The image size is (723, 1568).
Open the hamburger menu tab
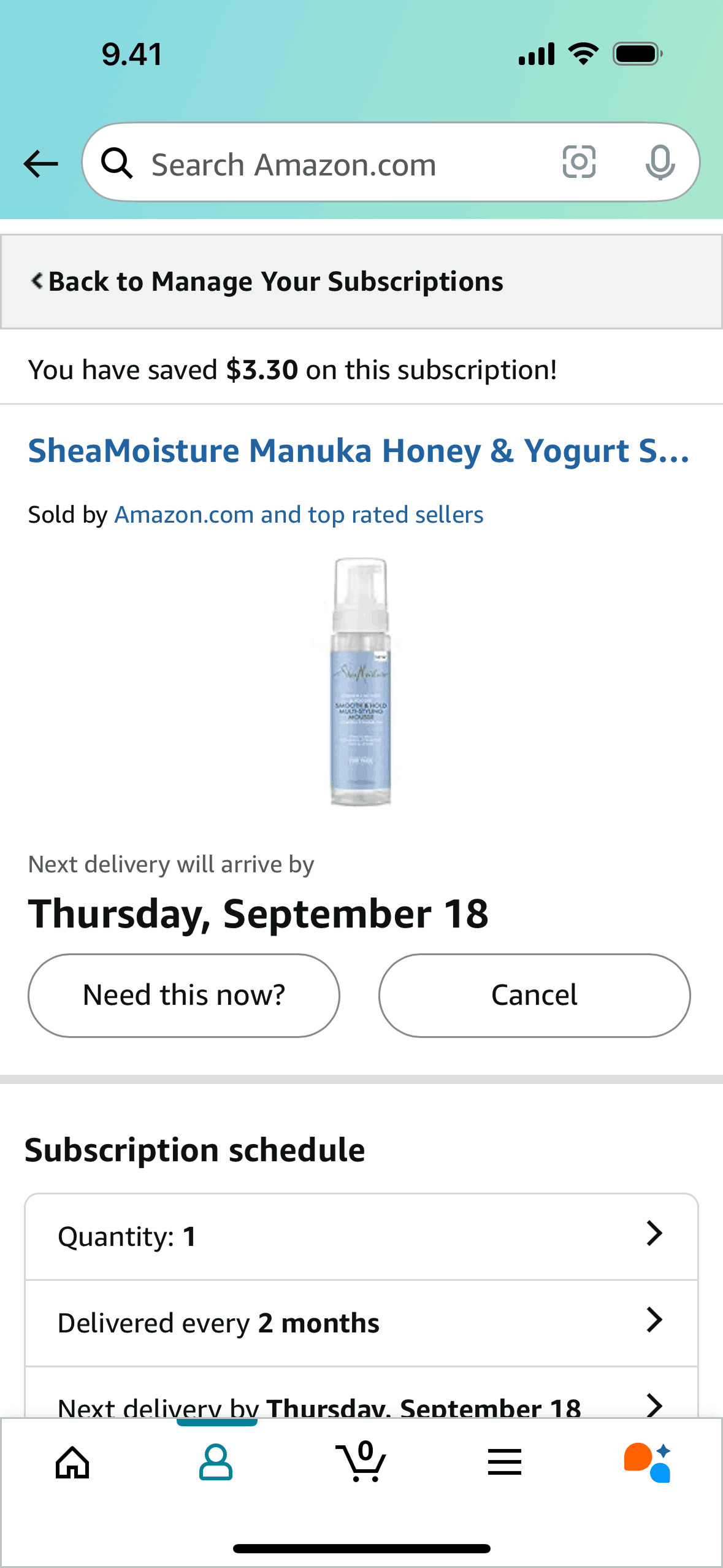(505, 1462)
